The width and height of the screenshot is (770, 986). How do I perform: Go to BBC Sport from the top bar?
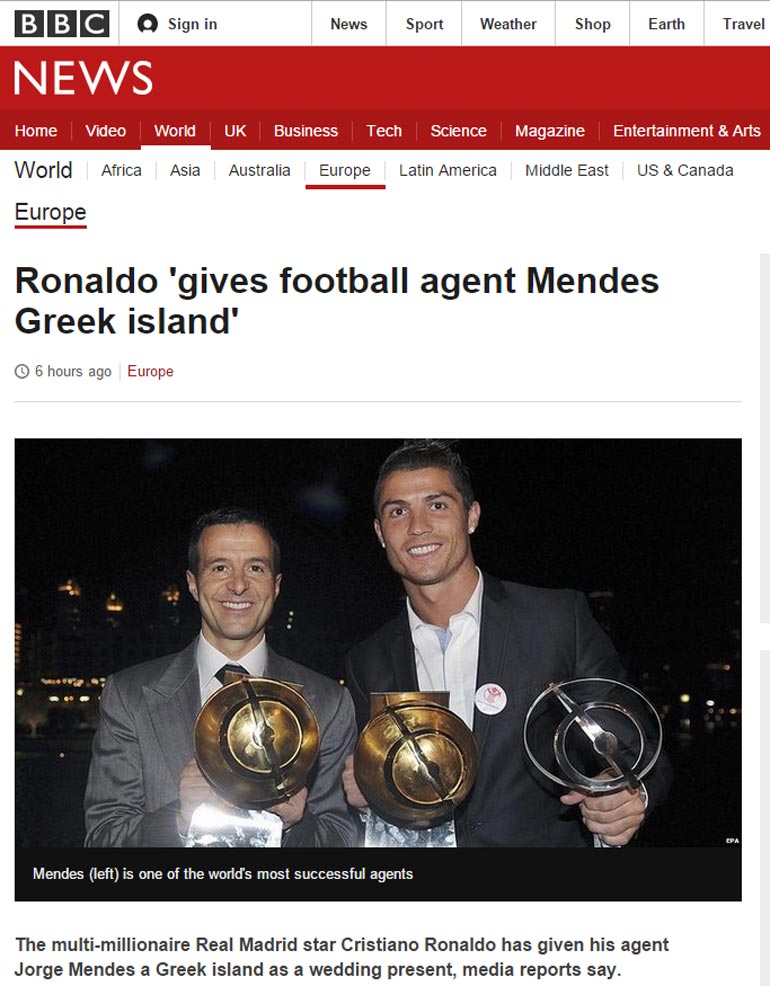click(x=424, y=24)
